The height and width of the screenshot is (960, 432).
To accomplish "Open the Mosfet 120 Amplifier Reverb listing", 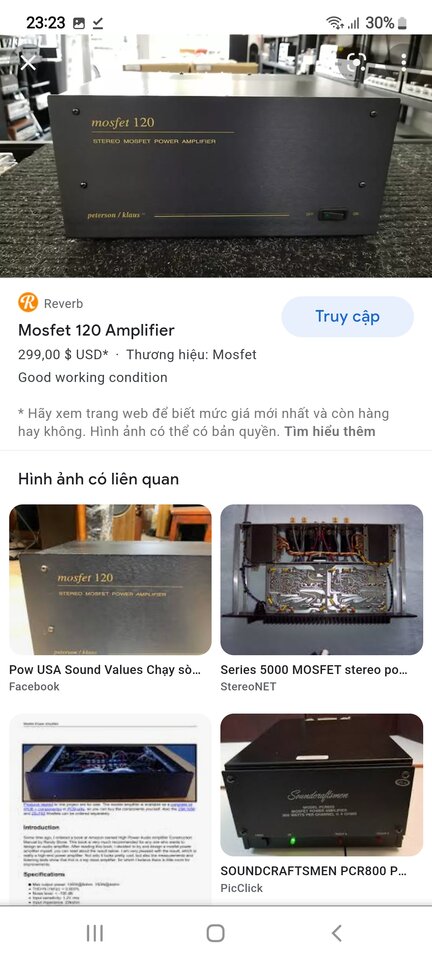I will click(96, 331).
